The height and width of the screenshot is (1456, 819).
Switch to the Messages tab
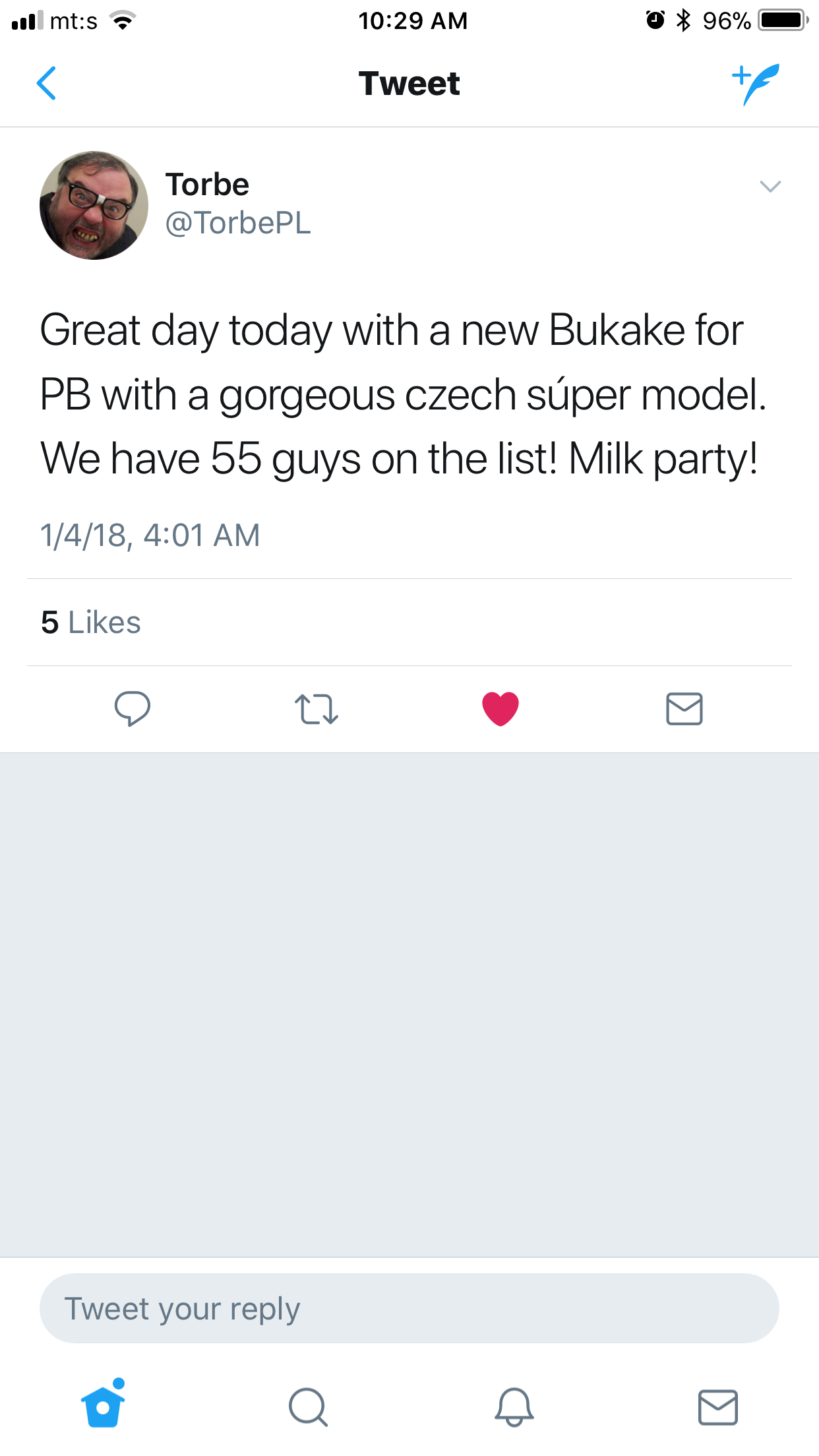pyautogui.click(x=717, y=1407)
